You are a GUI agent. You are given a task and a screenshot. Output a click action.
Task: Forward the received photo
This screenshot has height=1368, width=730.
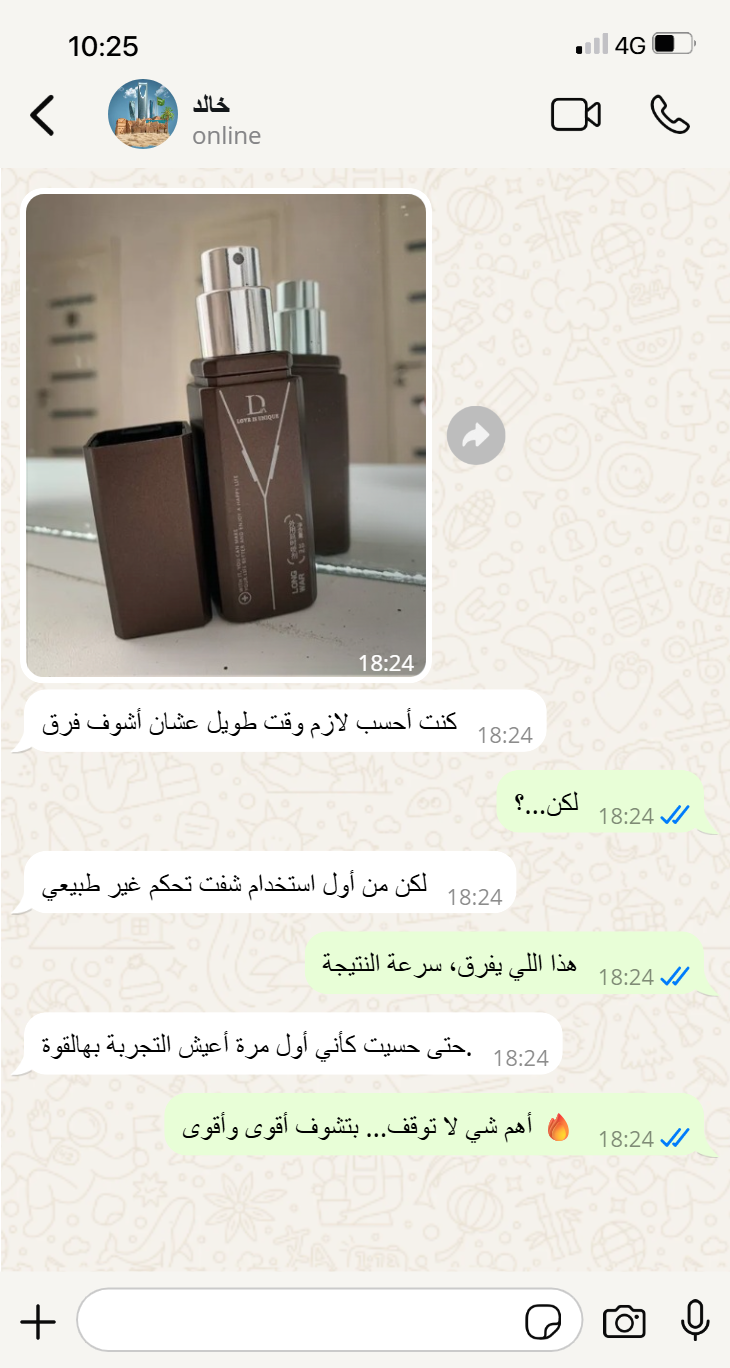(476, 435)
